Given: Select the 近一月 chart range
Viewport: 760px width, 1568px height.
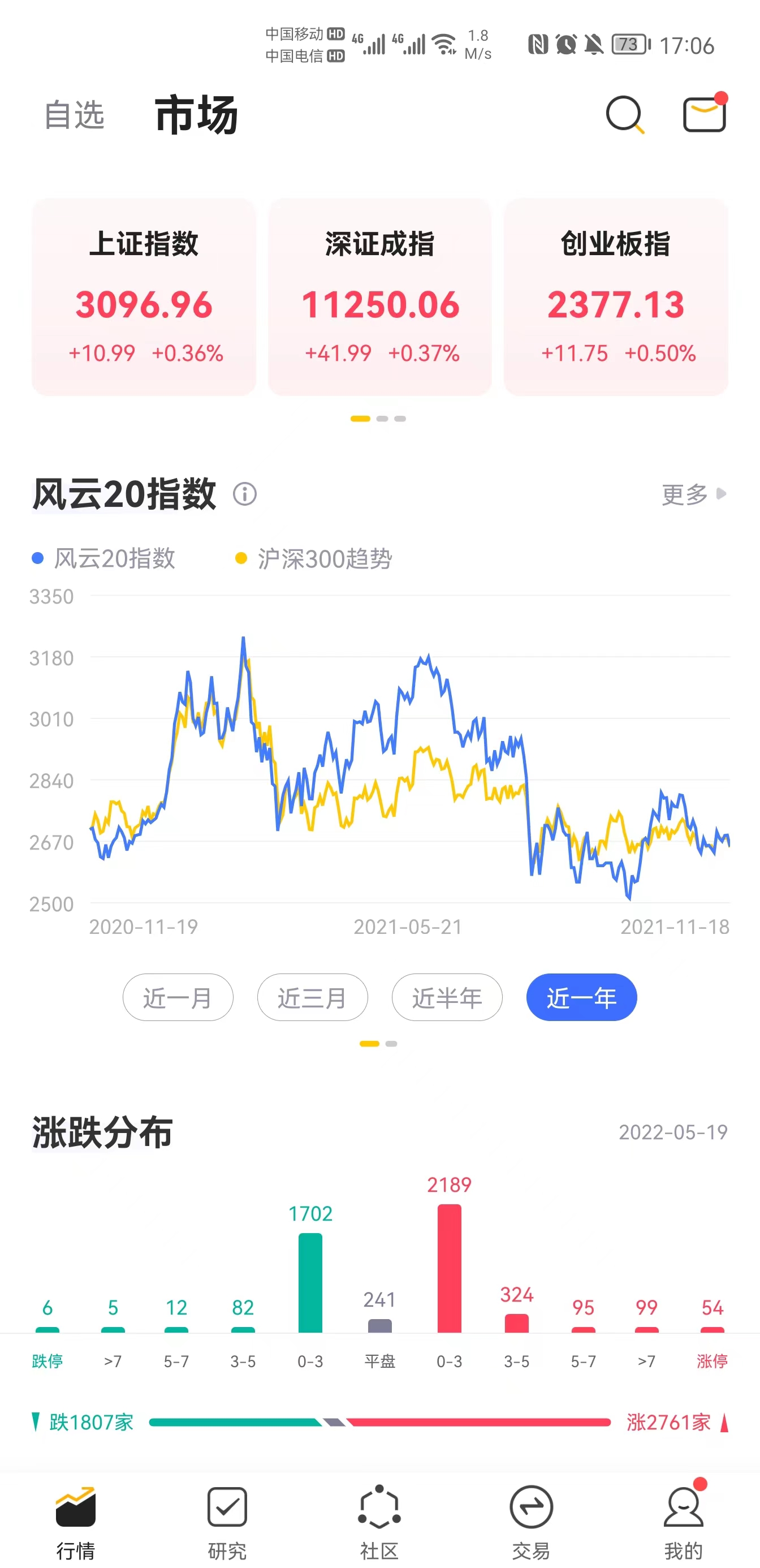Looking at the screenshot, I should pos(178,997).
